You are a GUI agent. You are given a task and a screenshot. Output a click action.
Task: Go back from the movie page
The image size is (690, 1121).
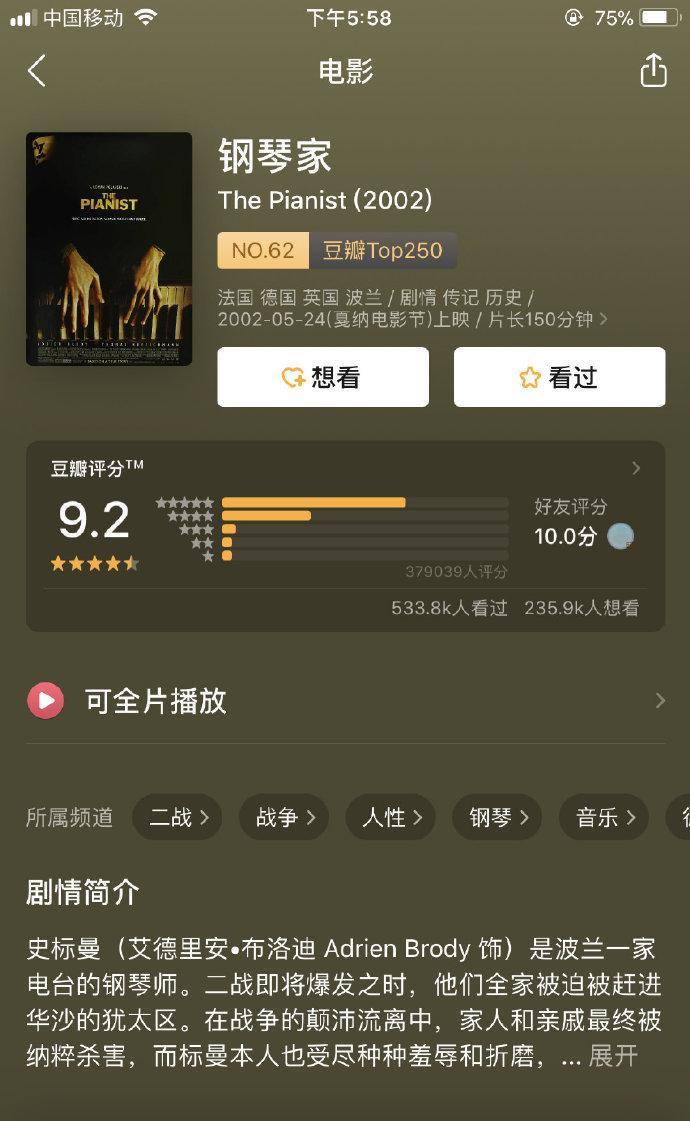click(37, 72)
